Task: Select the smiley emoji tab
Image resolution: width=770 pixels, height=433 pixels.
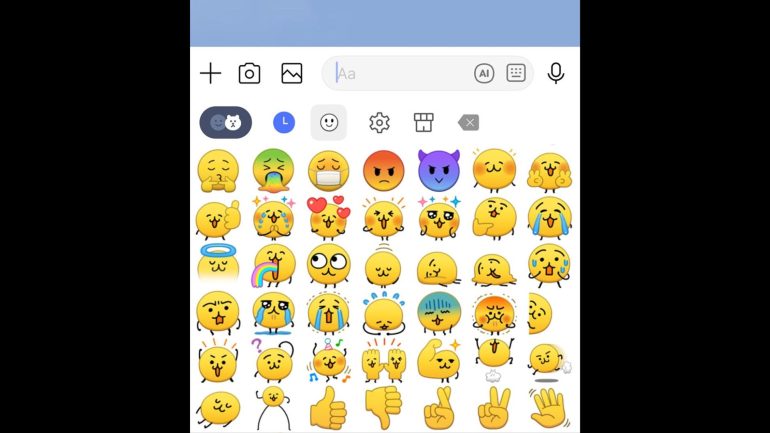Action: coord(329,122)
